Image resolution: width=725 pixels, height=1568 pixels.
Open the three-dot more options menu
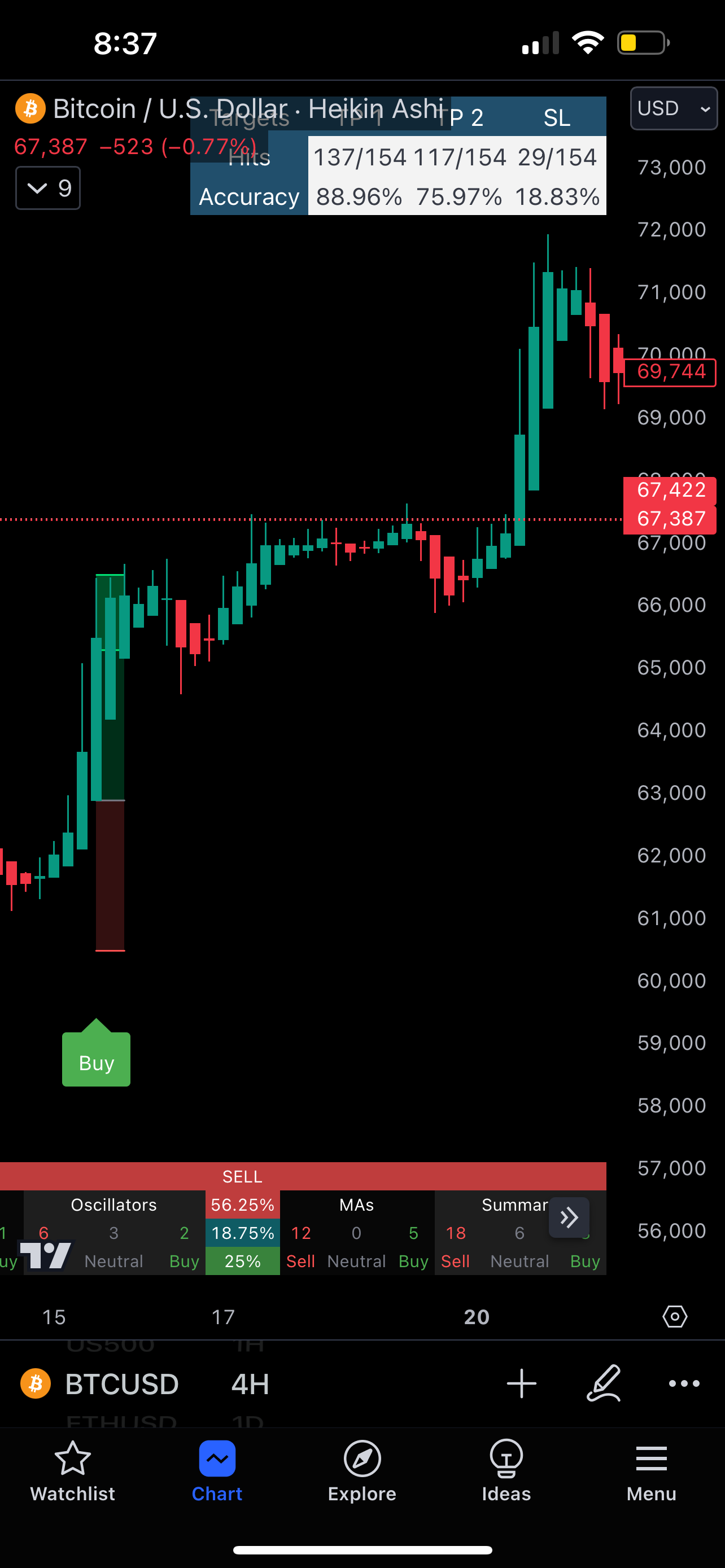[684, 1383]
